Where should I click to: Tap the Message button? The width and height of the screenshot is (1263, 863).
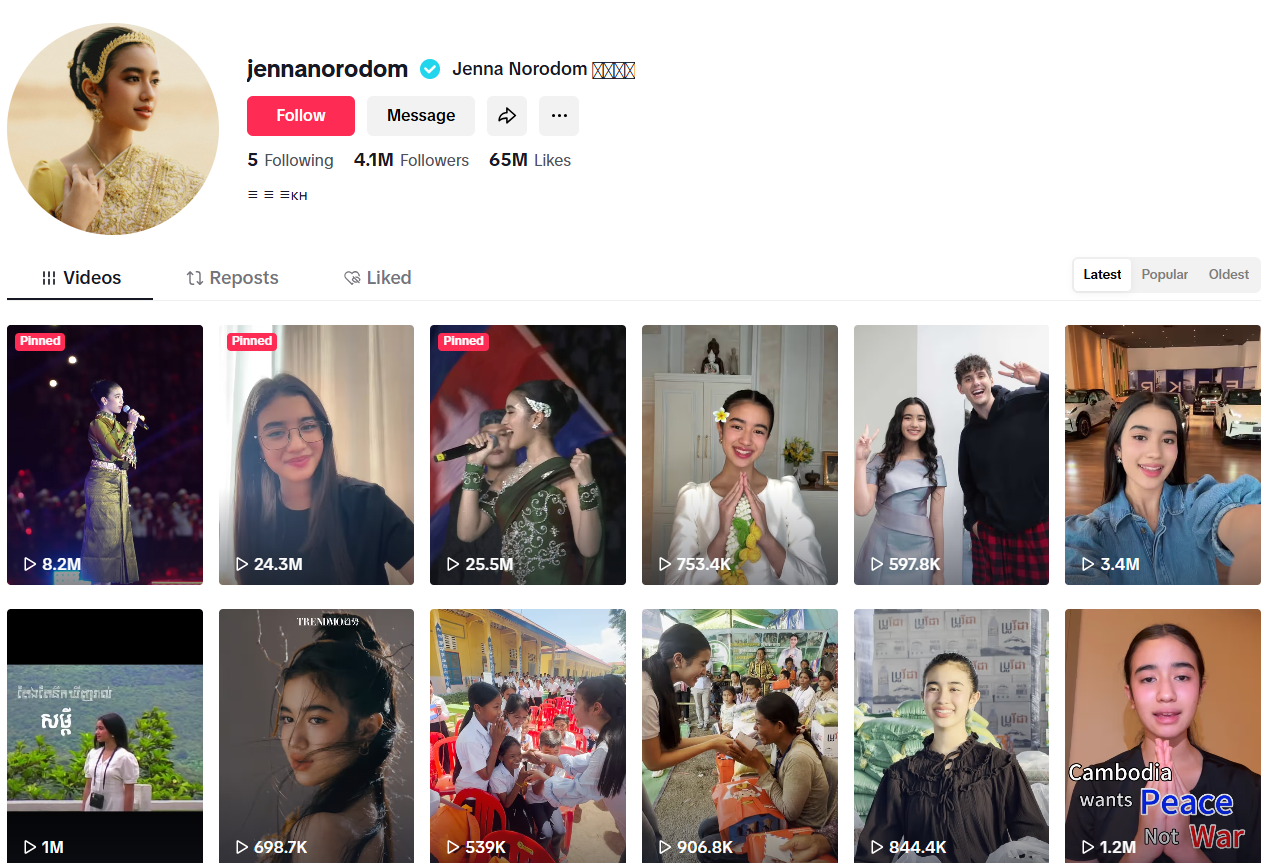coord(420,116)
